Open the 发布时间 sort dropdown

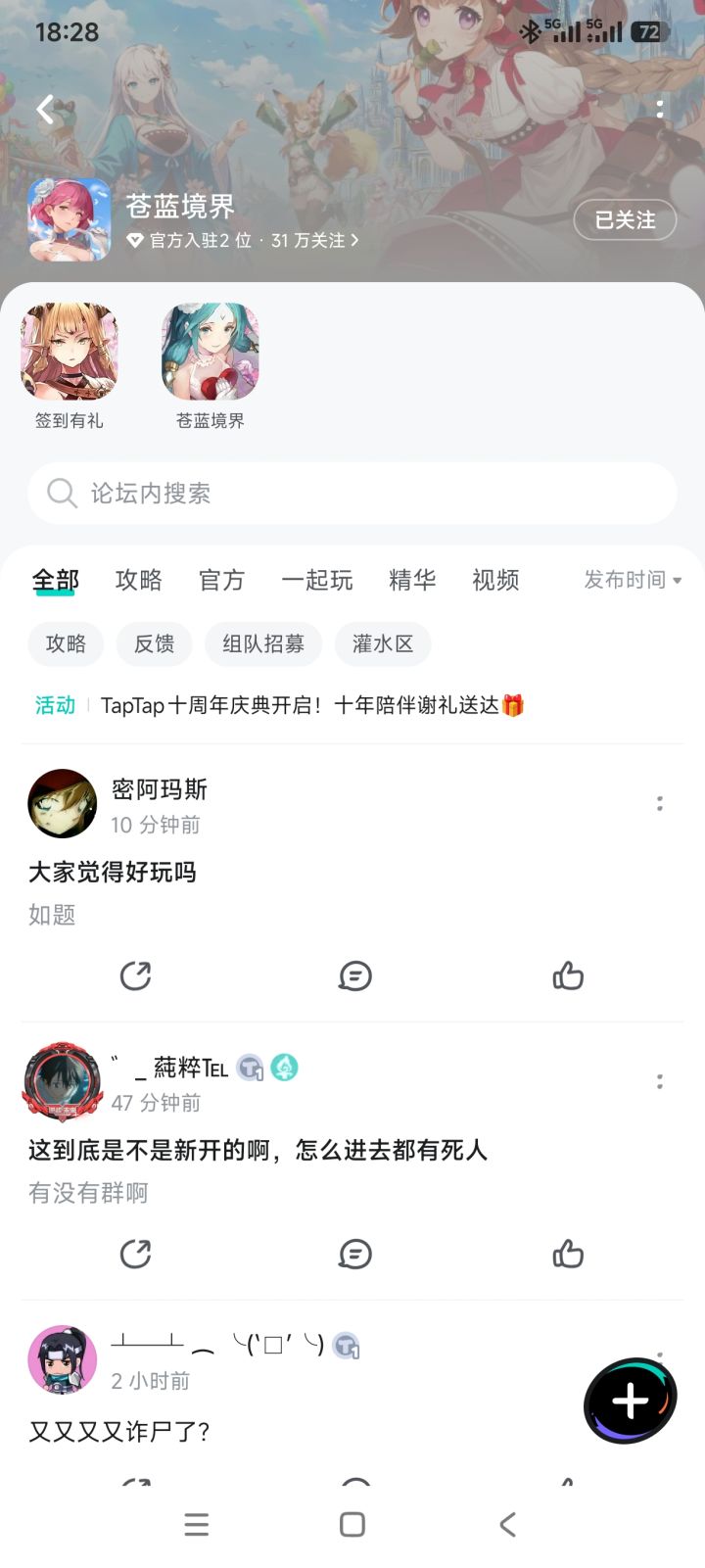point(631,580)
